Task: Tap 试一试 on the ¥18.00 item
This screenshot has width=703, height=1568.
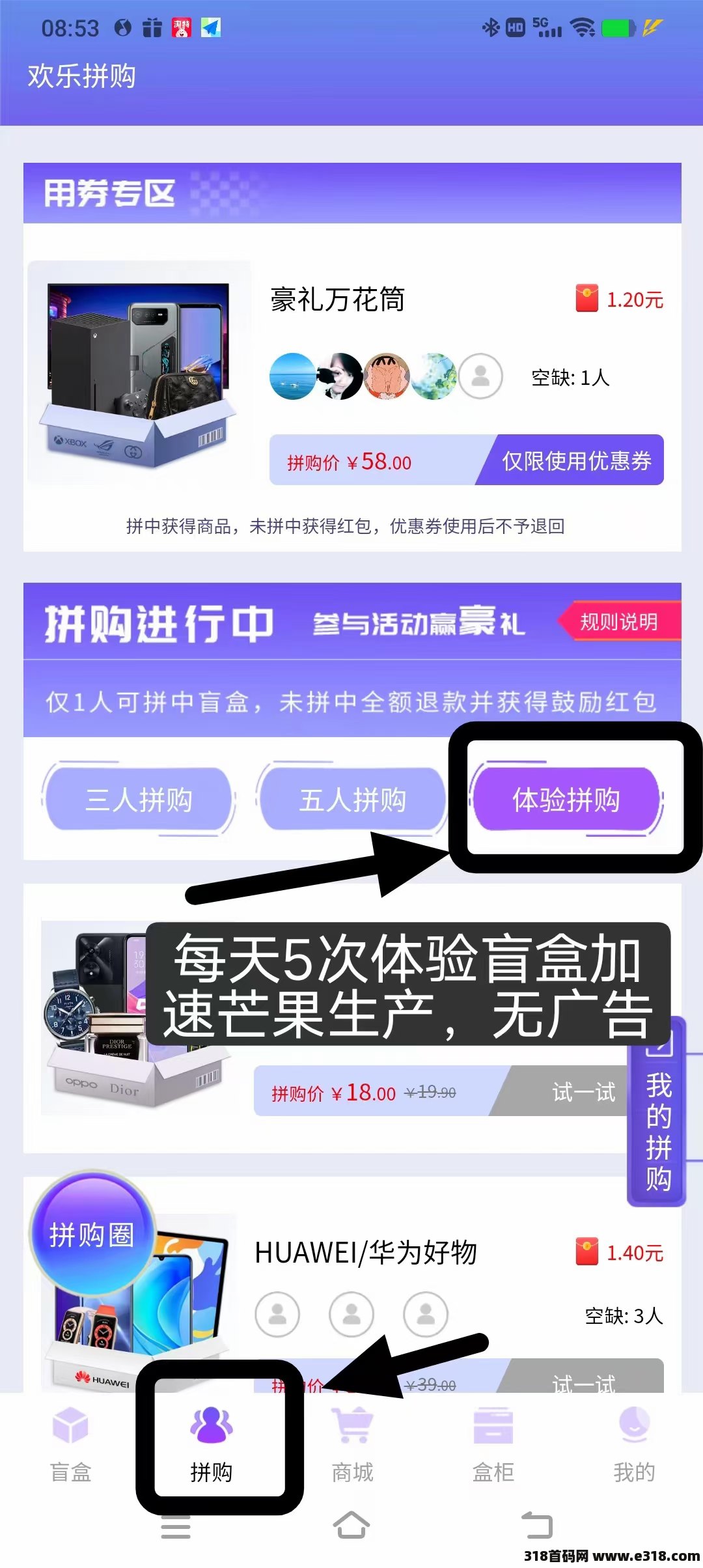Action: tap(565, 1091)
